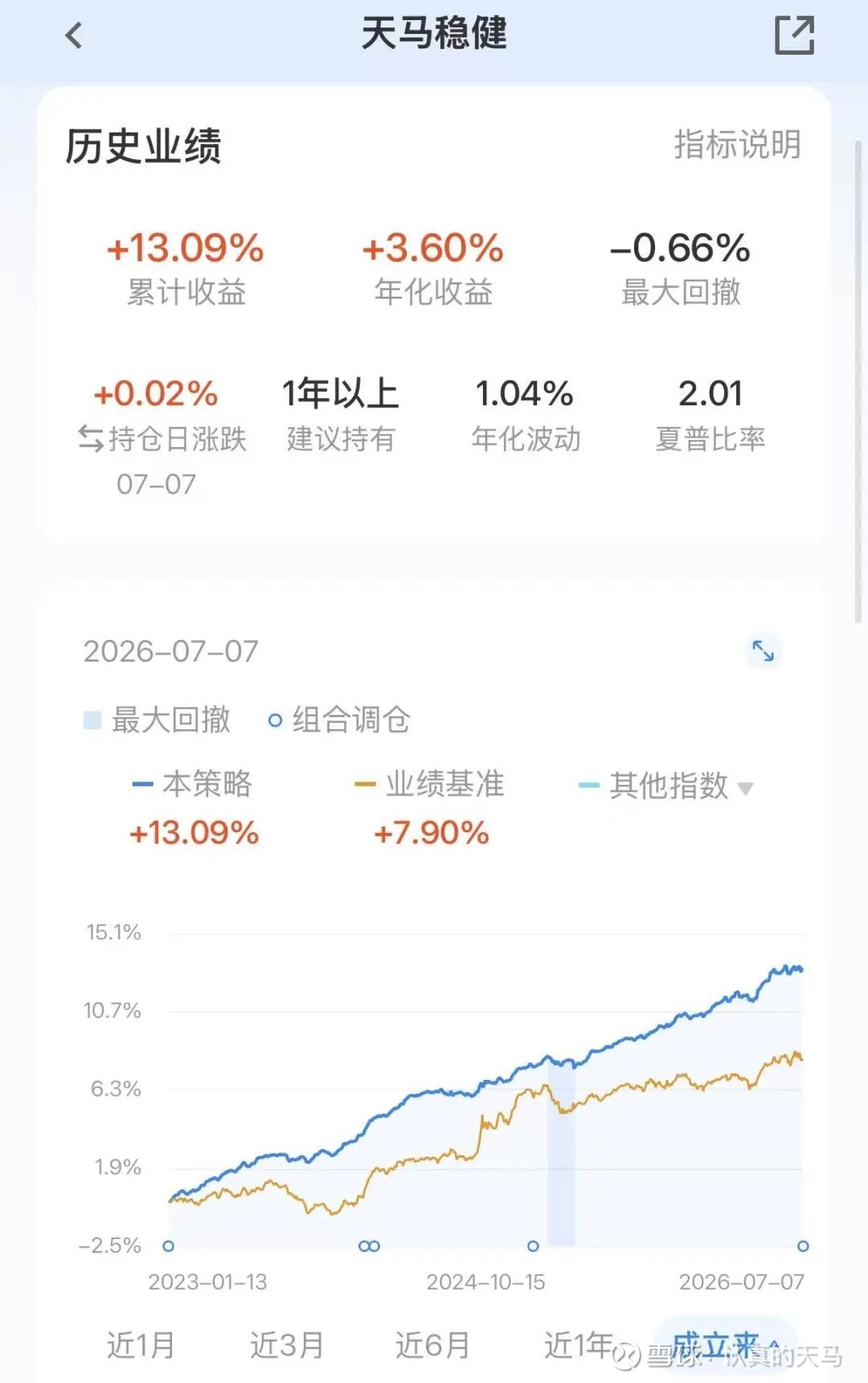Screen dimensions: 868x1383
Task: Open the 其他指数 dropdown
Action: click(x=666, y=786)
